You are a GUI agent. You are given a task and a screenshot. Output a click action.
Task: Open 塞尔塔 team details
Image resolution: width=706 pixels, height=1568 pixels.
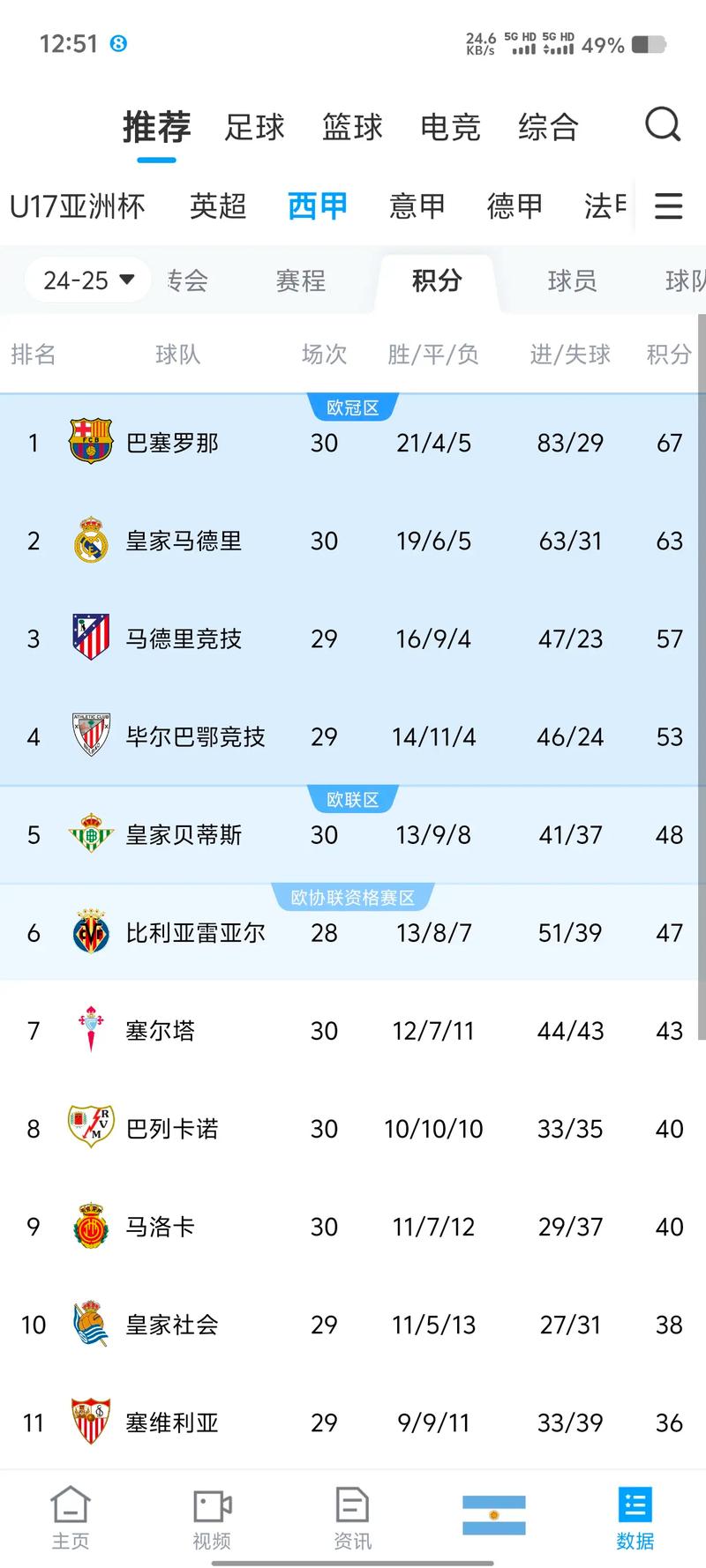point(159,1030)
